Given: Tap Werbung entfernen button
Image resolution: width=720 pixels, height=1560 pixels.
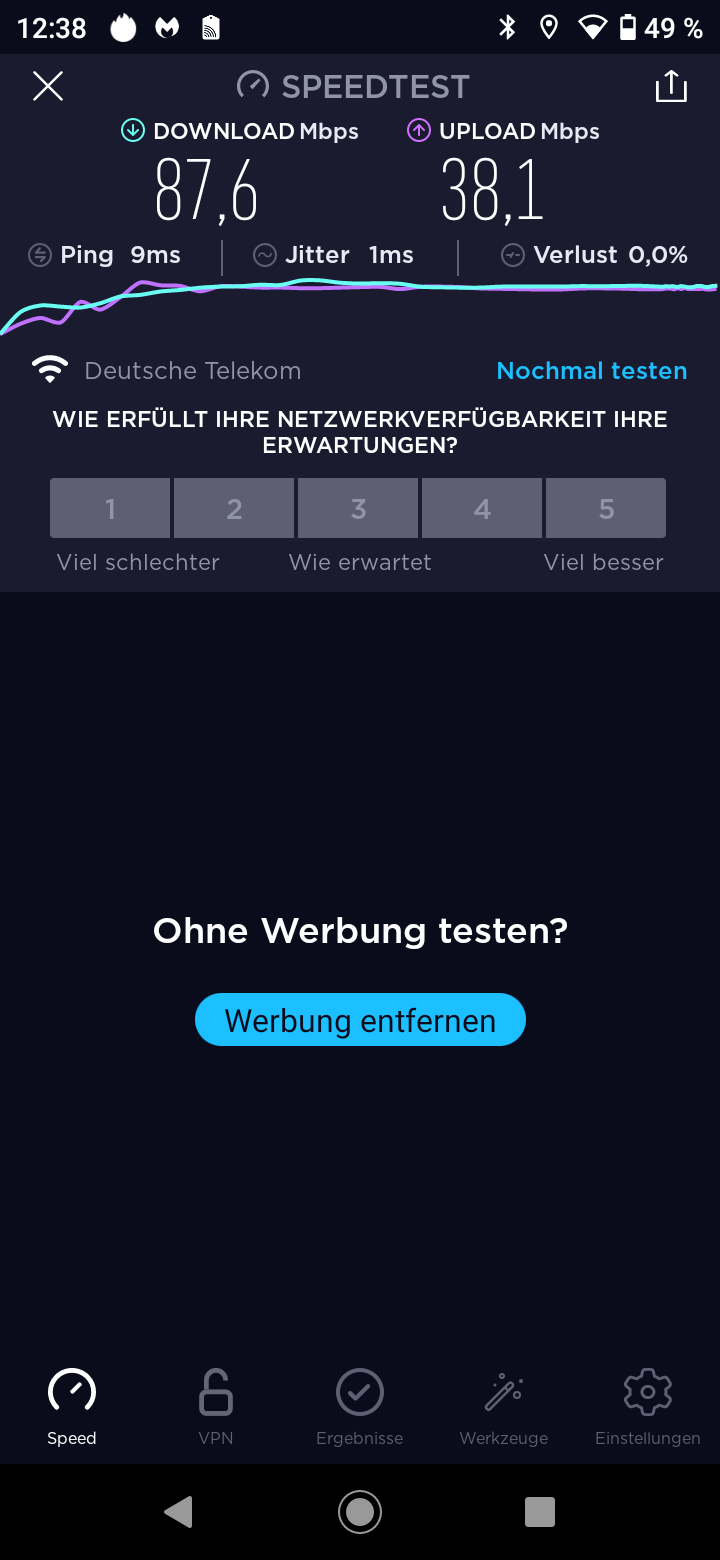Looking at the screenshot, I should click(360, 1020).
